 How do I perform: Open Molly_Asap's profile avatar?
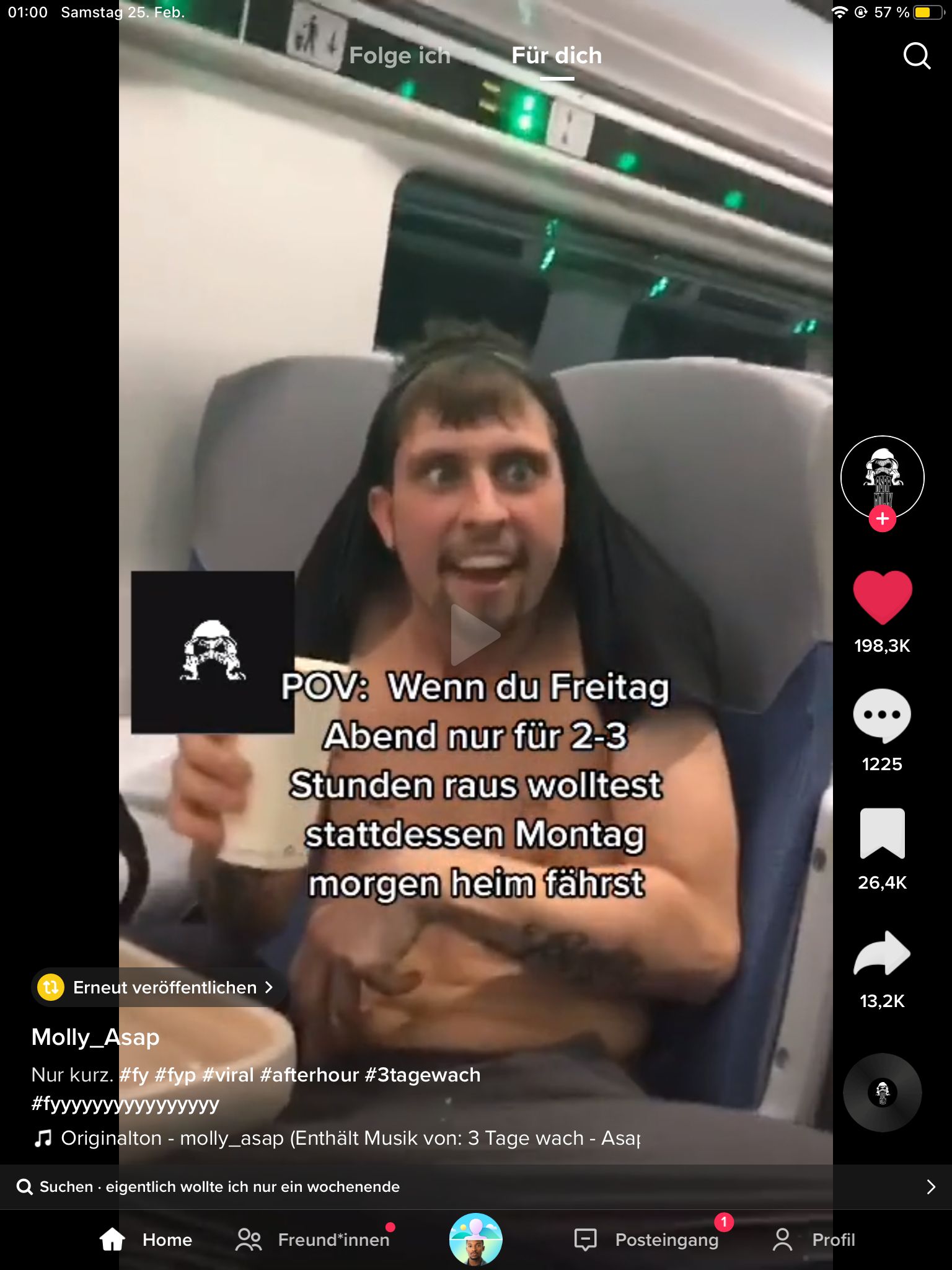coord(882,476)
